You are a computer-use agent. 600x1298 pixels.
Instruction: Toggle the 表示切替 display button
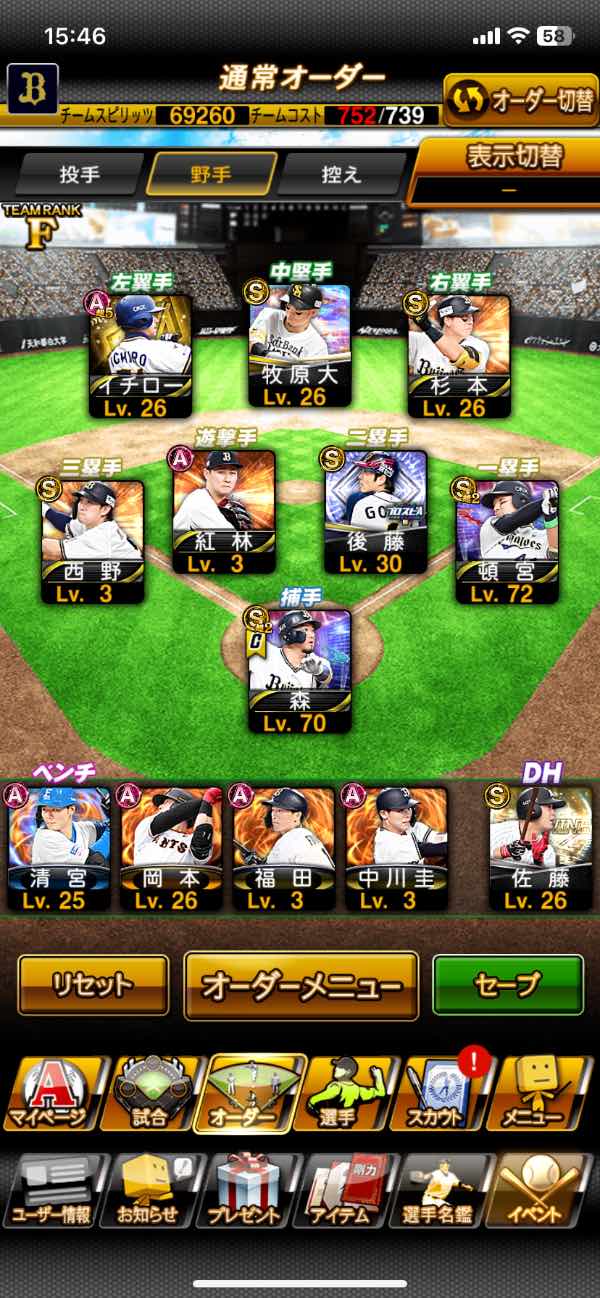509,170
